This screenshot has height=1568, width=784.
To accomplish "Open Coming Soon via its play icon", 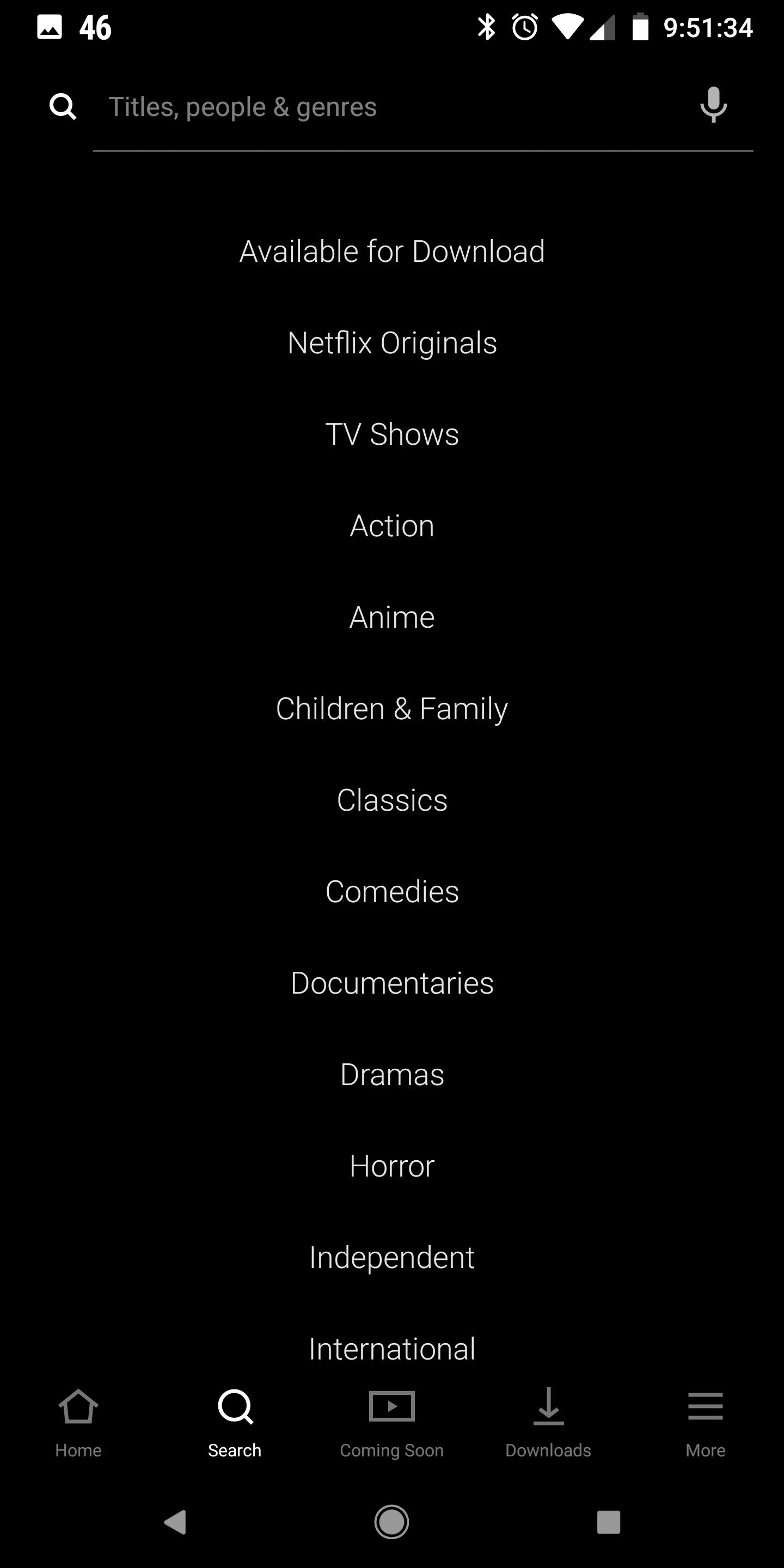I will pyautogui.click(x=391, y=1406).
